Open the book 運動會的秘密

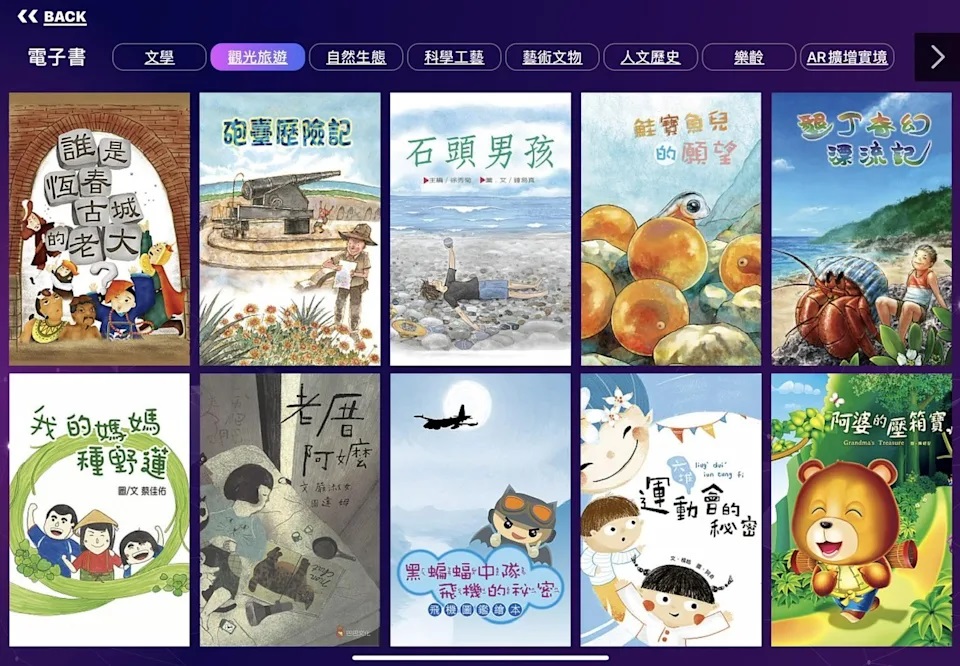click(671, 510)
